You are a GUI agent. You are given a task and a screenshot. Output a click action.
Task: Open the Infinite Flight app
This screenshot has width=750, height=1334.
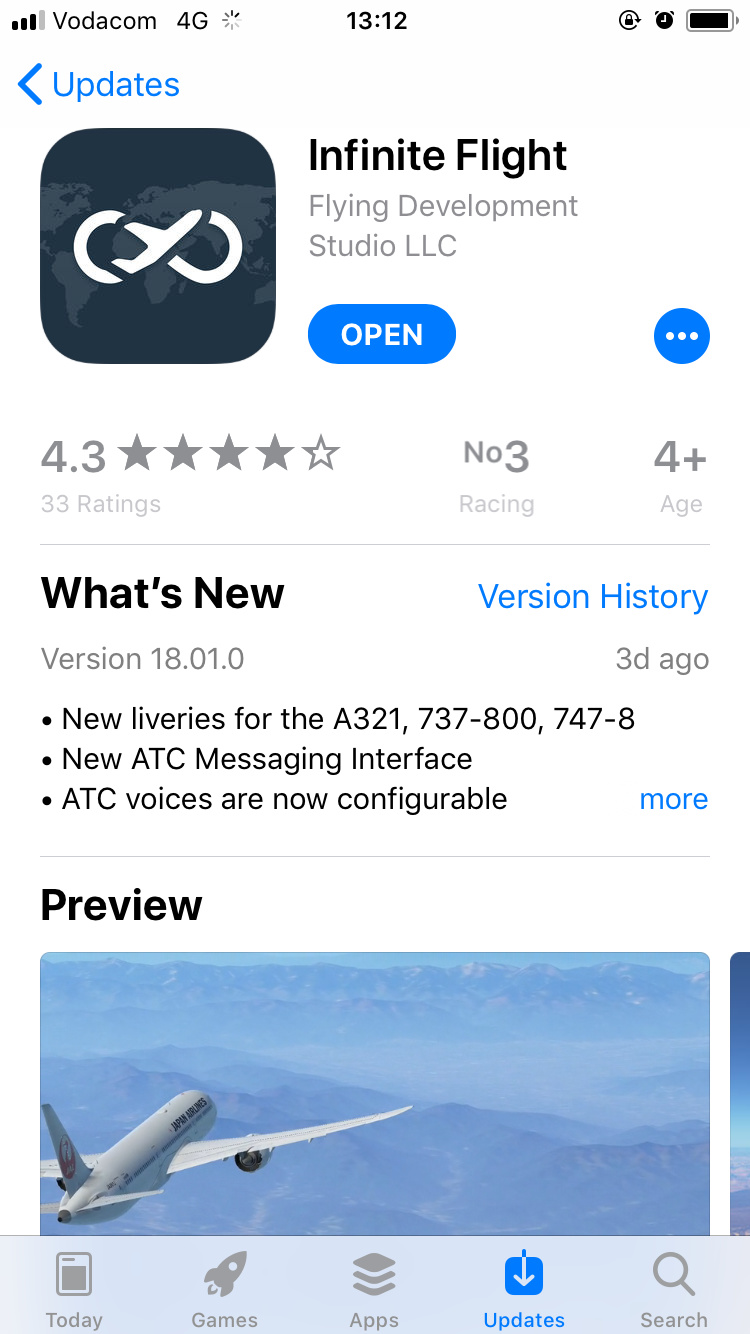(x=381, y=335)
